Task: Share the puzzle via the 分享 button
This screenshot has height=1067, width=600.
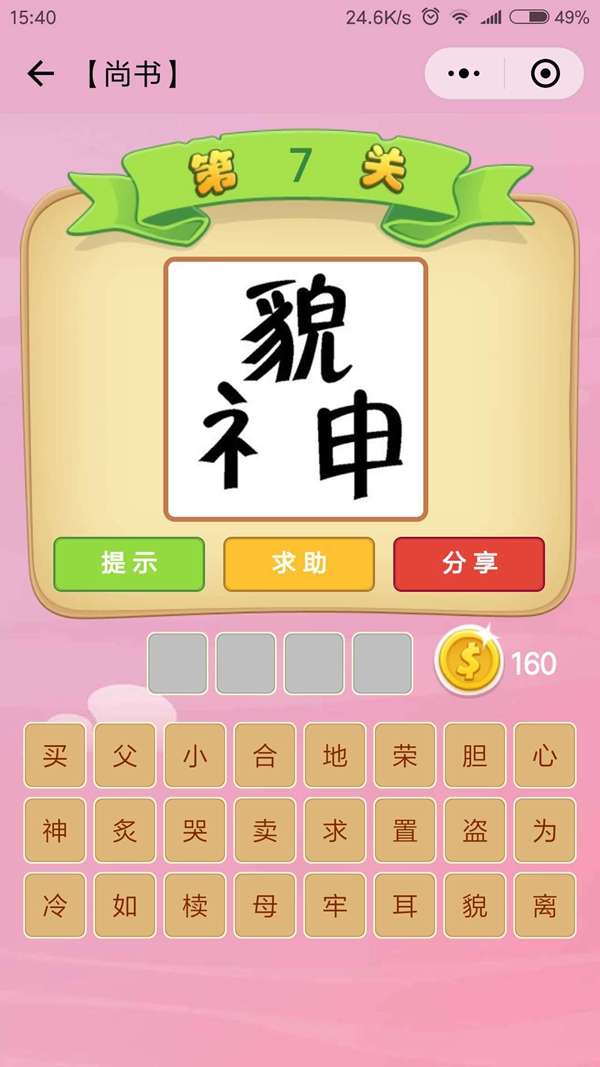Action: 469,564
